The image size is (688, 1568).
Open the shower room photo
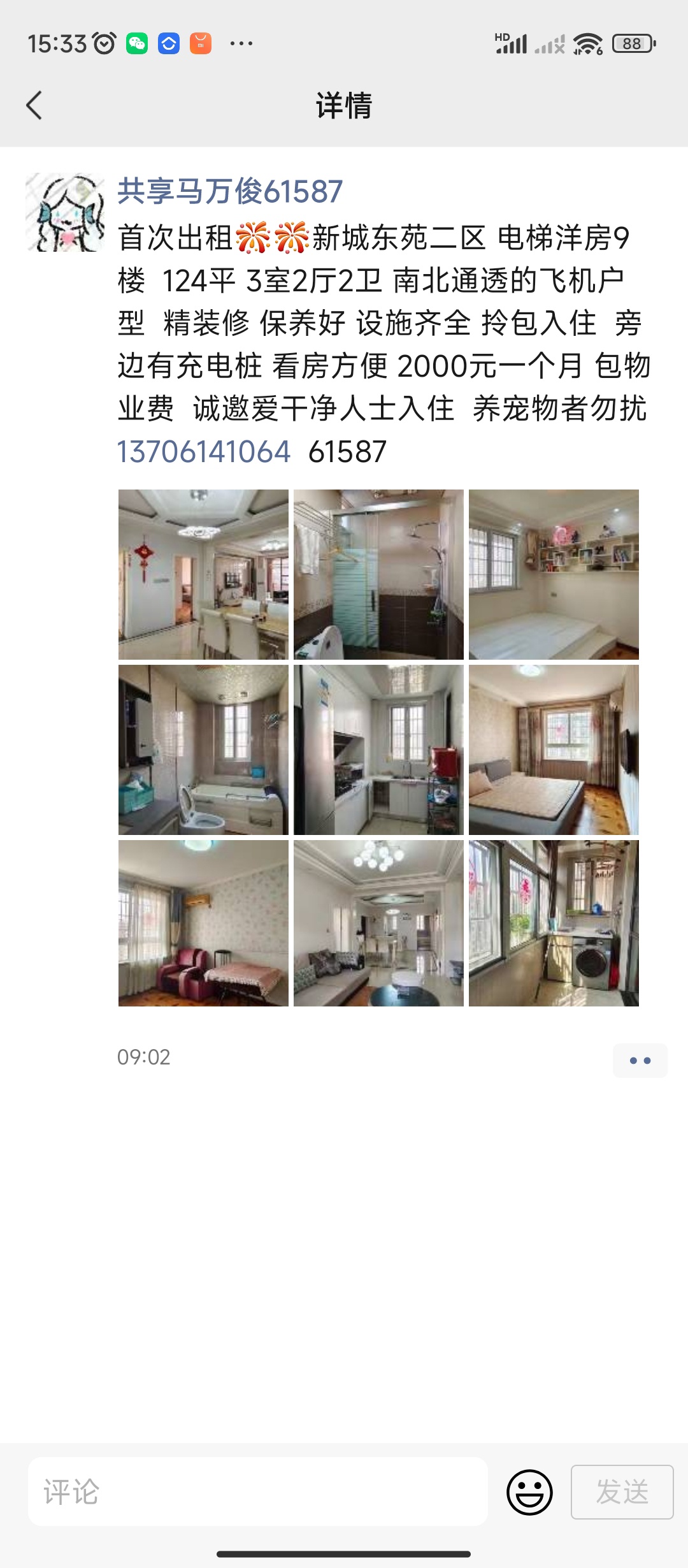pos(378,574)
